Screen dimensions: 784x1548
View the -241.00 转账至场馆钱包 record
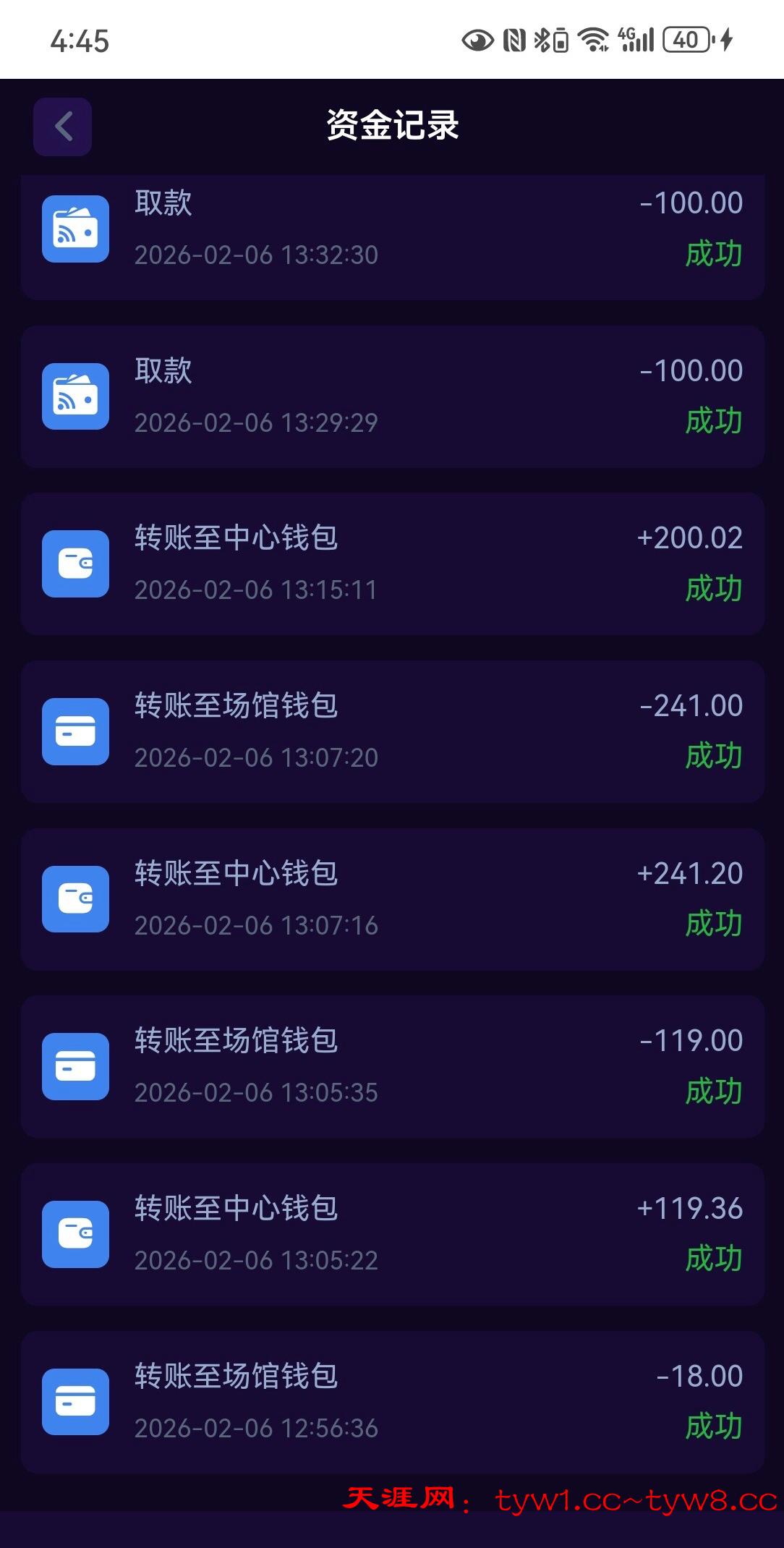click(x=392, y=731)
